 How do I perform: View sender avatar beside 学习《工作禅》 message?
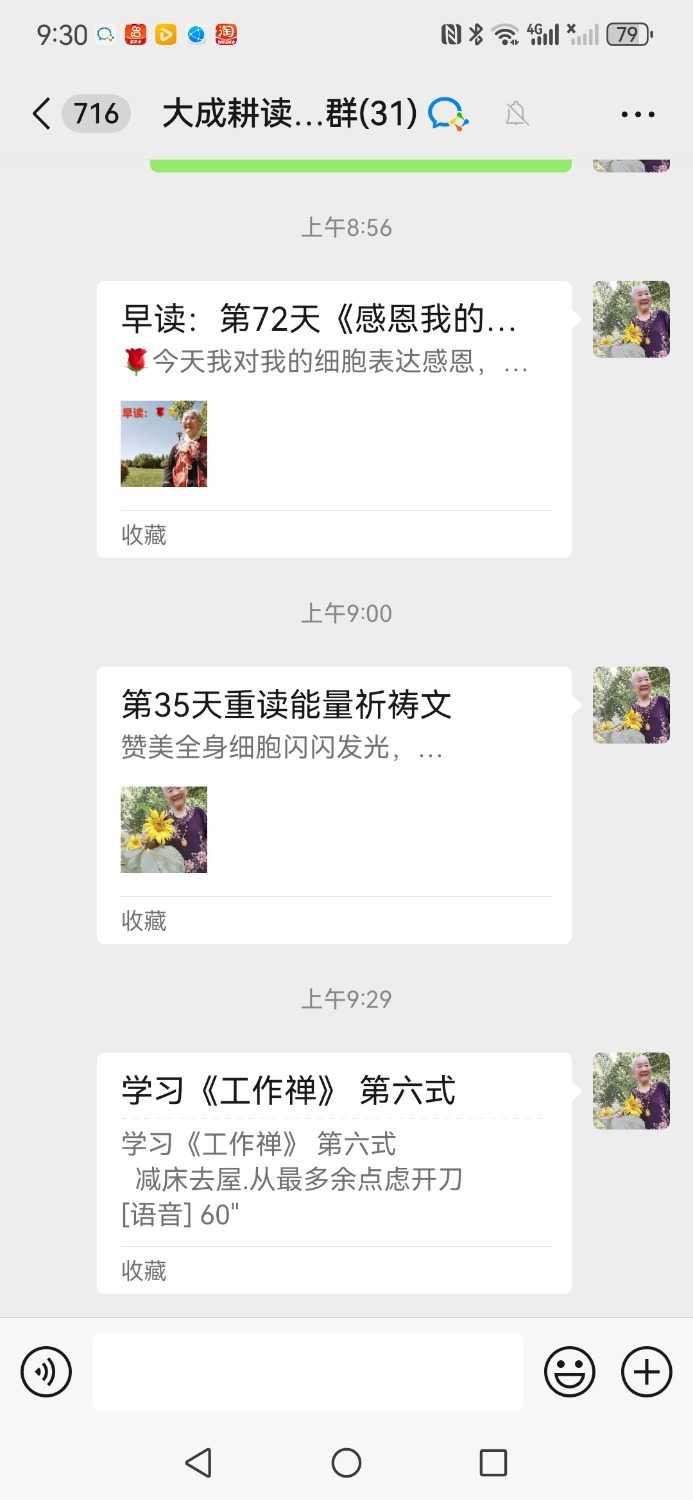[x=631, y=1091]
